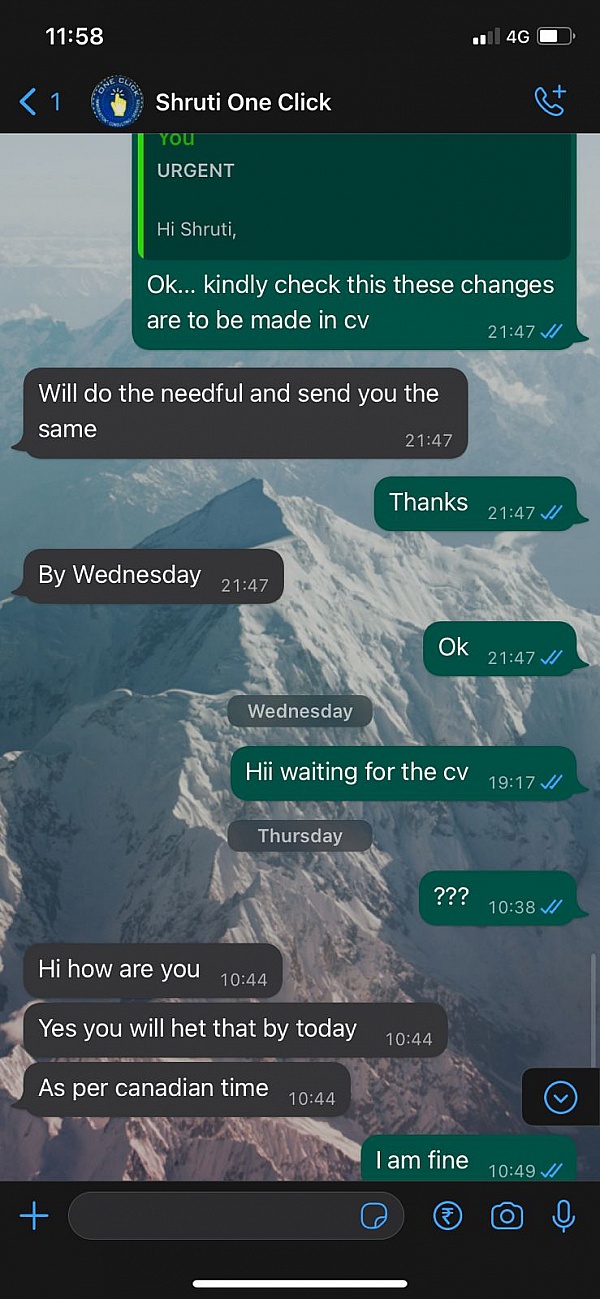Screen dimensions: 600x1299
Task: Tap the microphone for a voice message
Action: coord(564,1216)
